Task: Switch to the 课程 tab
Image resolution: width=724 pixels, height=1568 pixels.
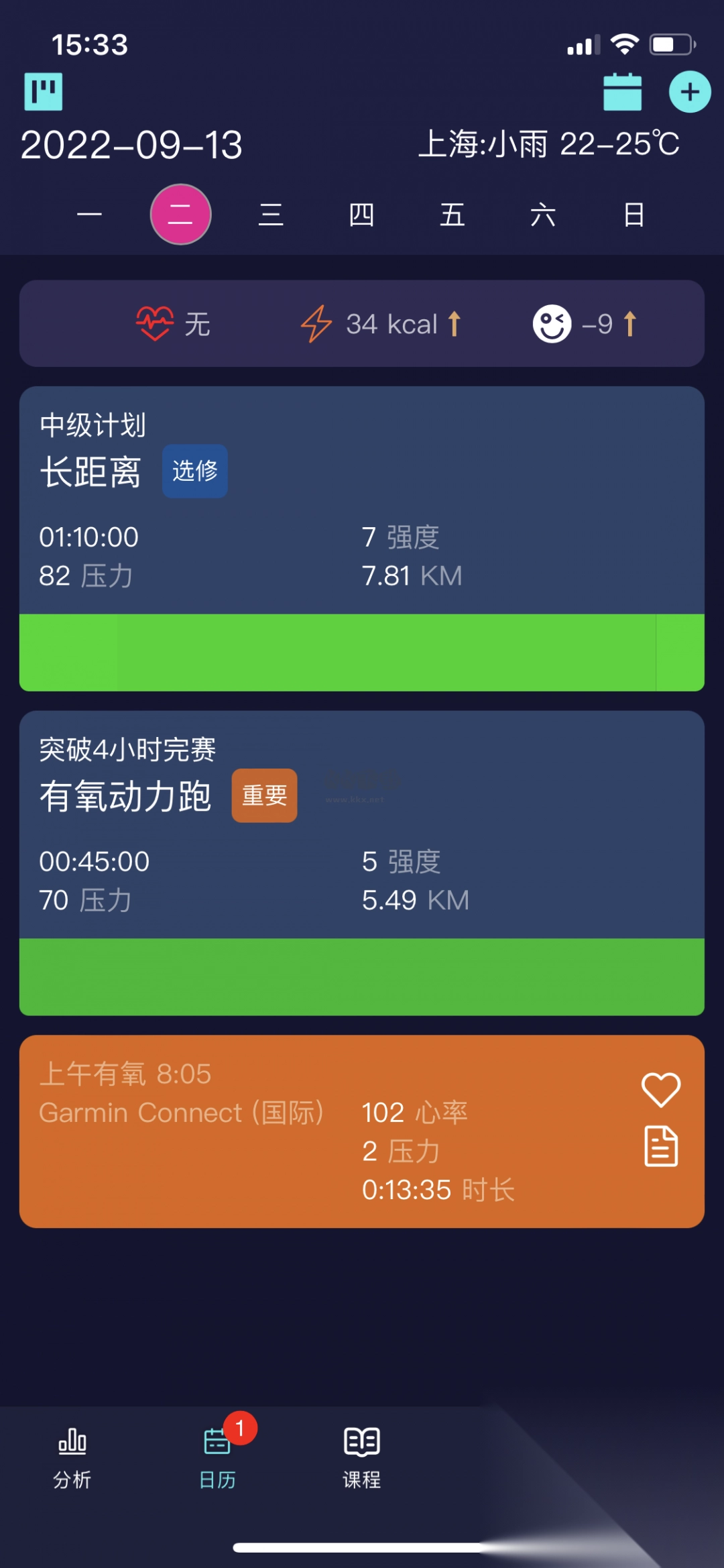Action: tap(362, 1454)
